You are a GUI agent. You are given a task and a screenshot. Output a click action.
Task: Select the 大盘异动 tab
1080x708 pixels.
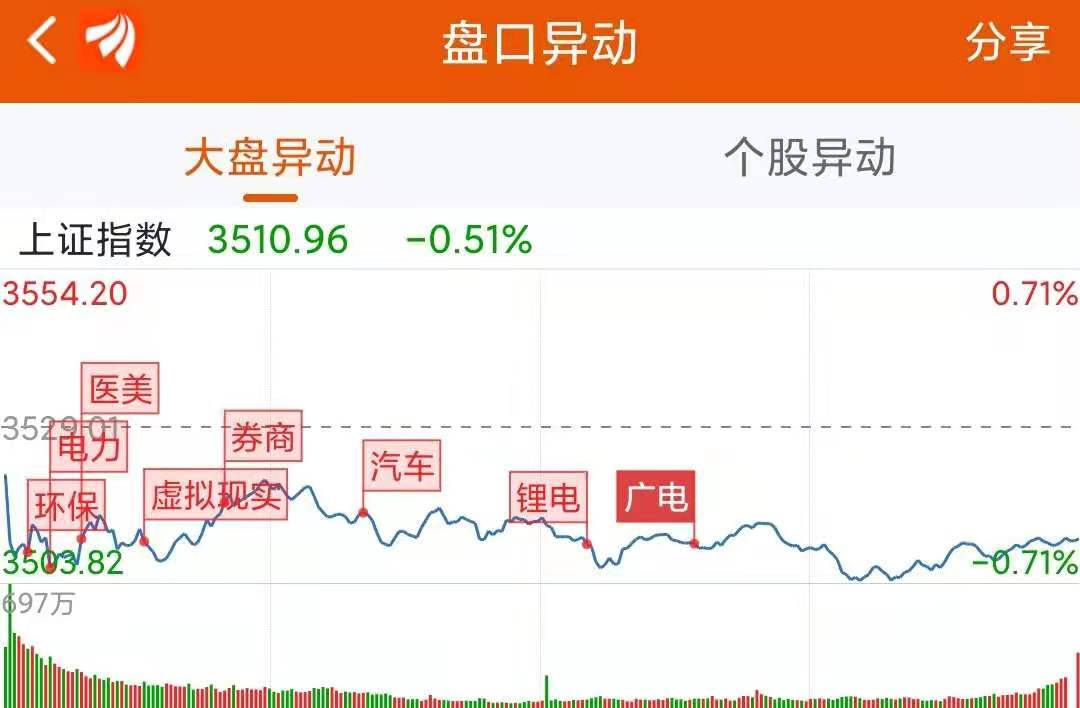270,158
